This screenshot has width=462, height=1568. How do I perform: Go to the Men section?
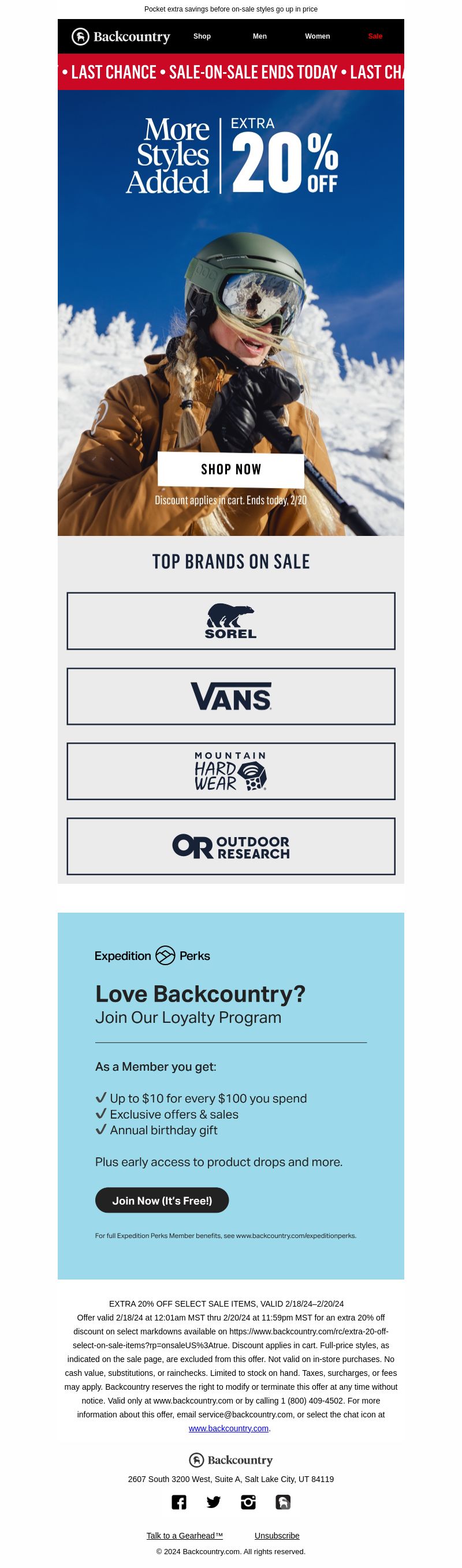pyautogui.click(x=260, y=36)
